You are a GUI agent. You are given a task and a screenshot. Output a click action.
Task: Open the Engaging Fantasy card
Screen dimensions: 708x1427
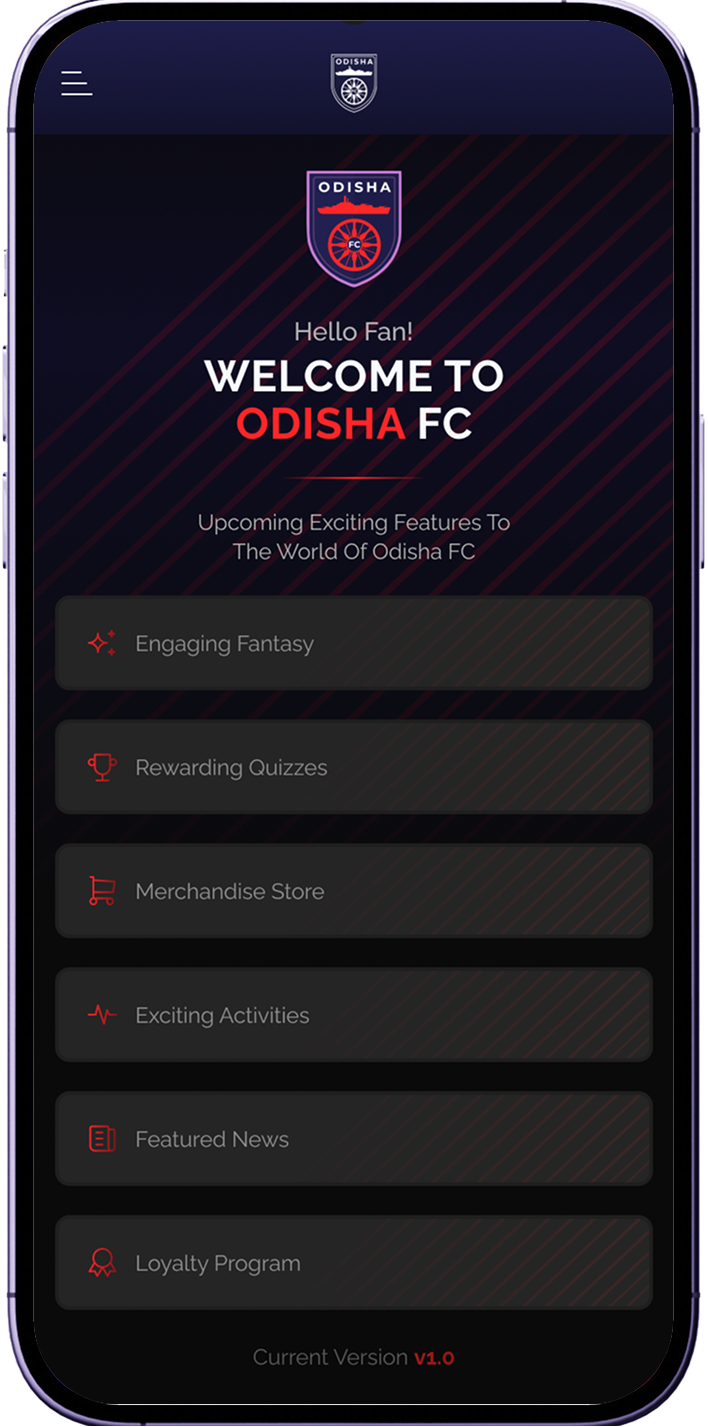(353, 643)
